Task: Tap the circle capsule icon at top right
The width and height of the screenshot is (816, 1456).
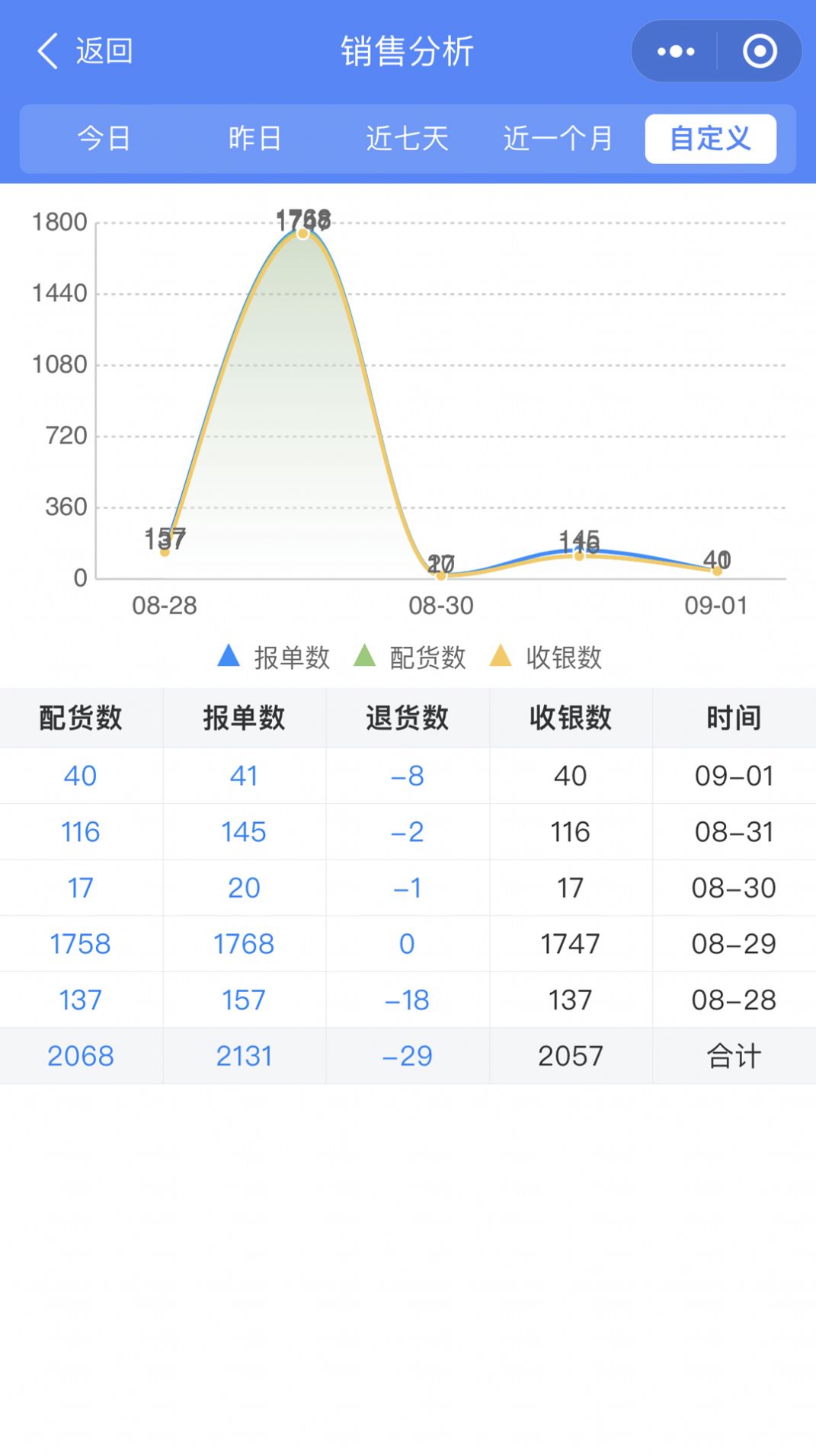Action: pos(760,51)
